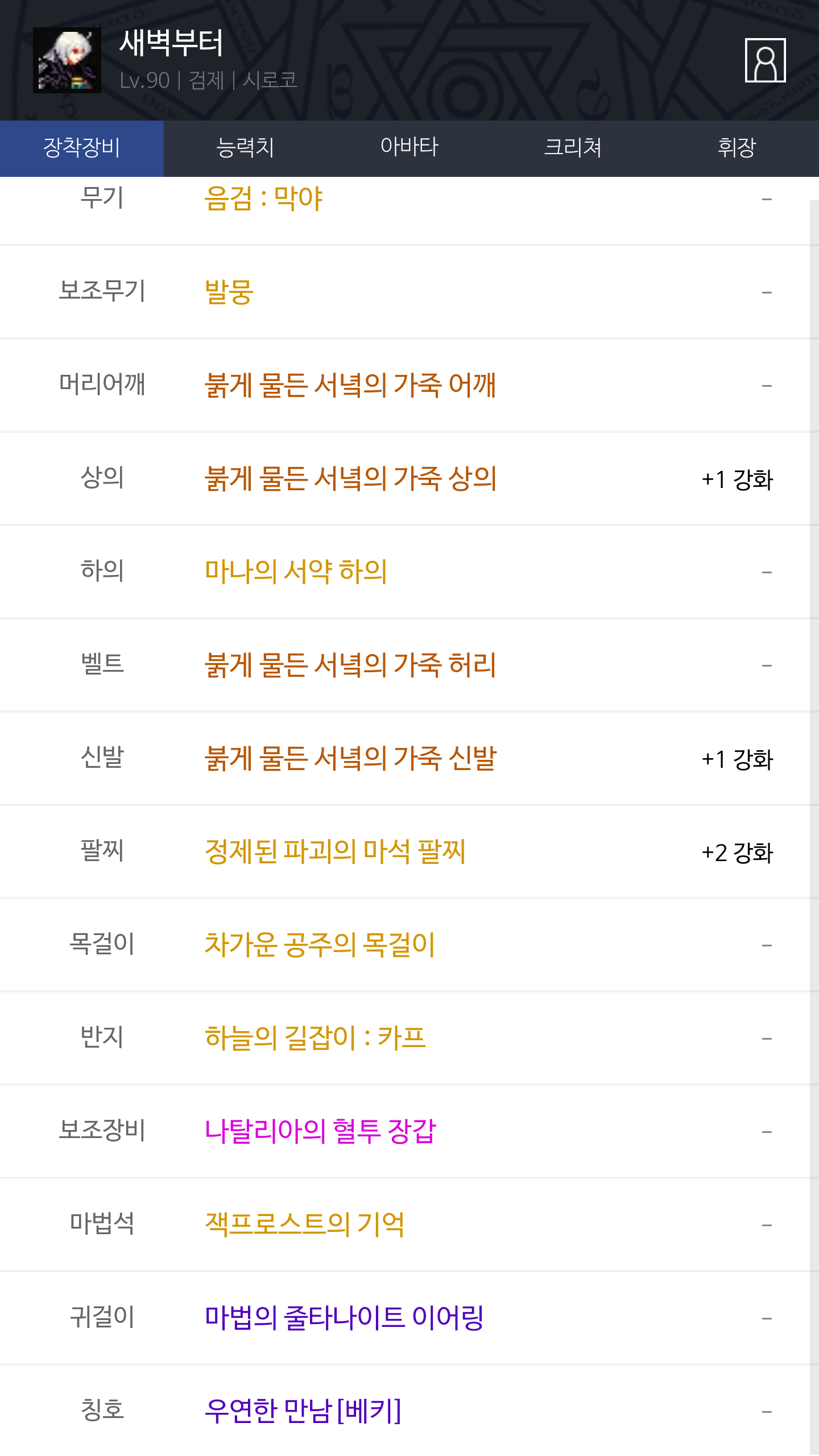Select the 휘장 tab
The width and height of the screenshot is (819, 1456).
[737, 148]
